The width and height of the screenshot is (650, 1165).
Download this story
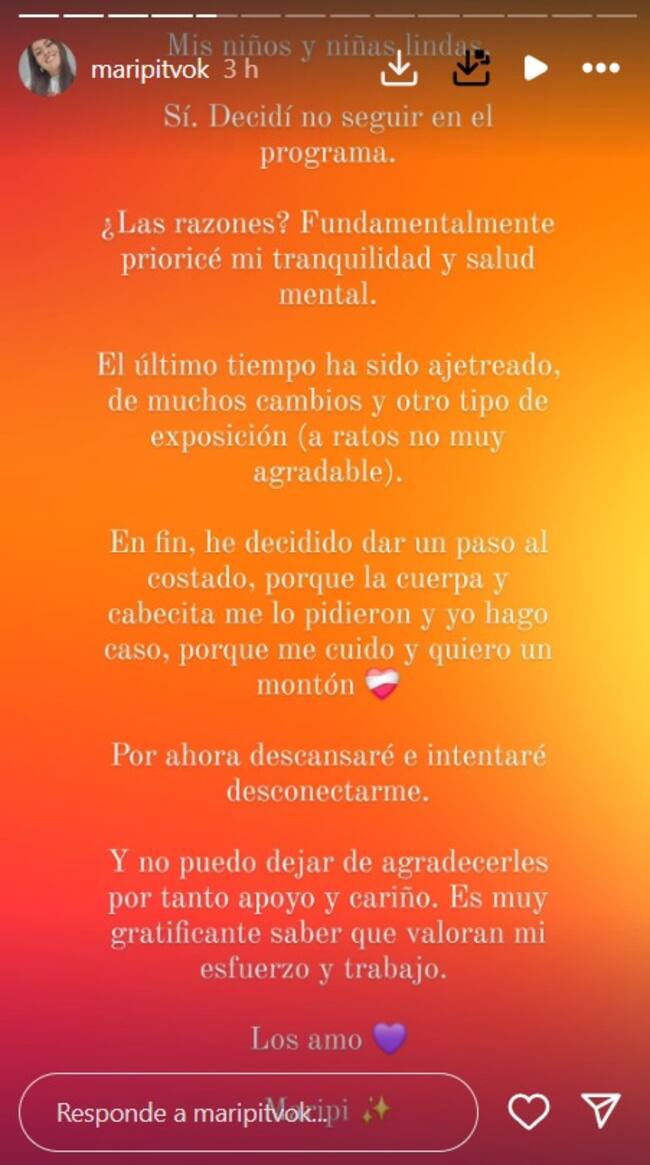pos(399,68)
